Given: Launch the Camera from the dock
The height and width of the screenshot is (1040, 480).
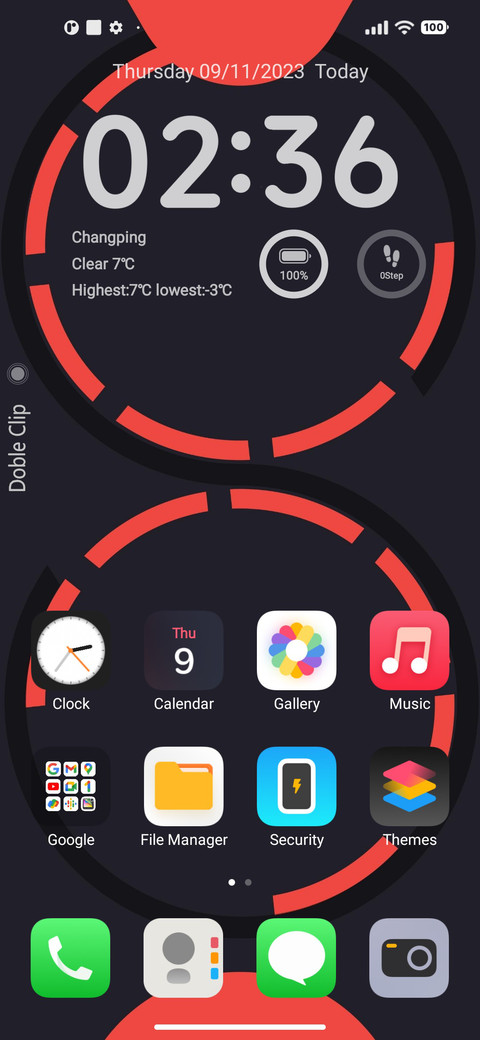Looking at the screenshot, I should click(x=409, y=958).
